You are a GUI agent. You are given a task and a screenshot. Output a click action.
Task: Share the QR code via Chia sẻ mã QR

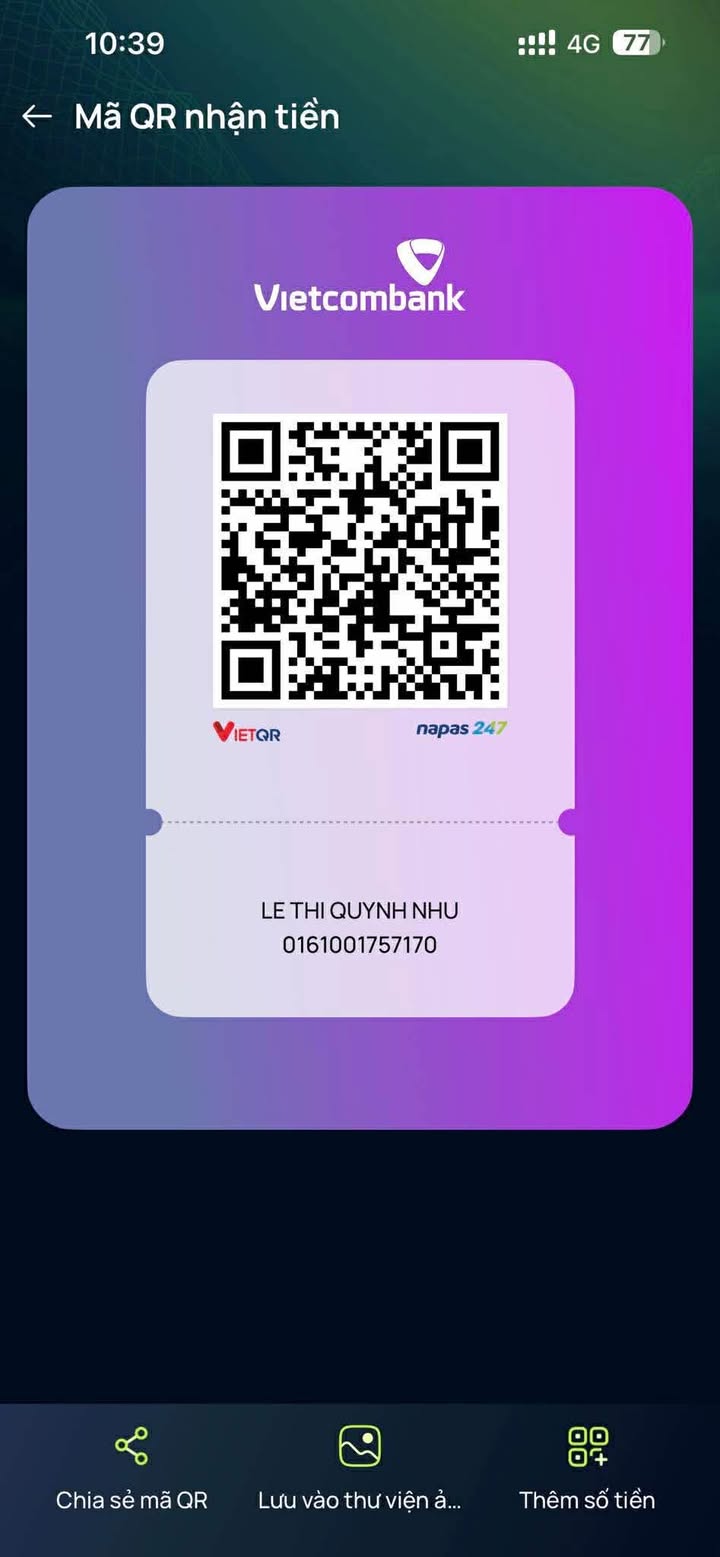(131, 1466)
